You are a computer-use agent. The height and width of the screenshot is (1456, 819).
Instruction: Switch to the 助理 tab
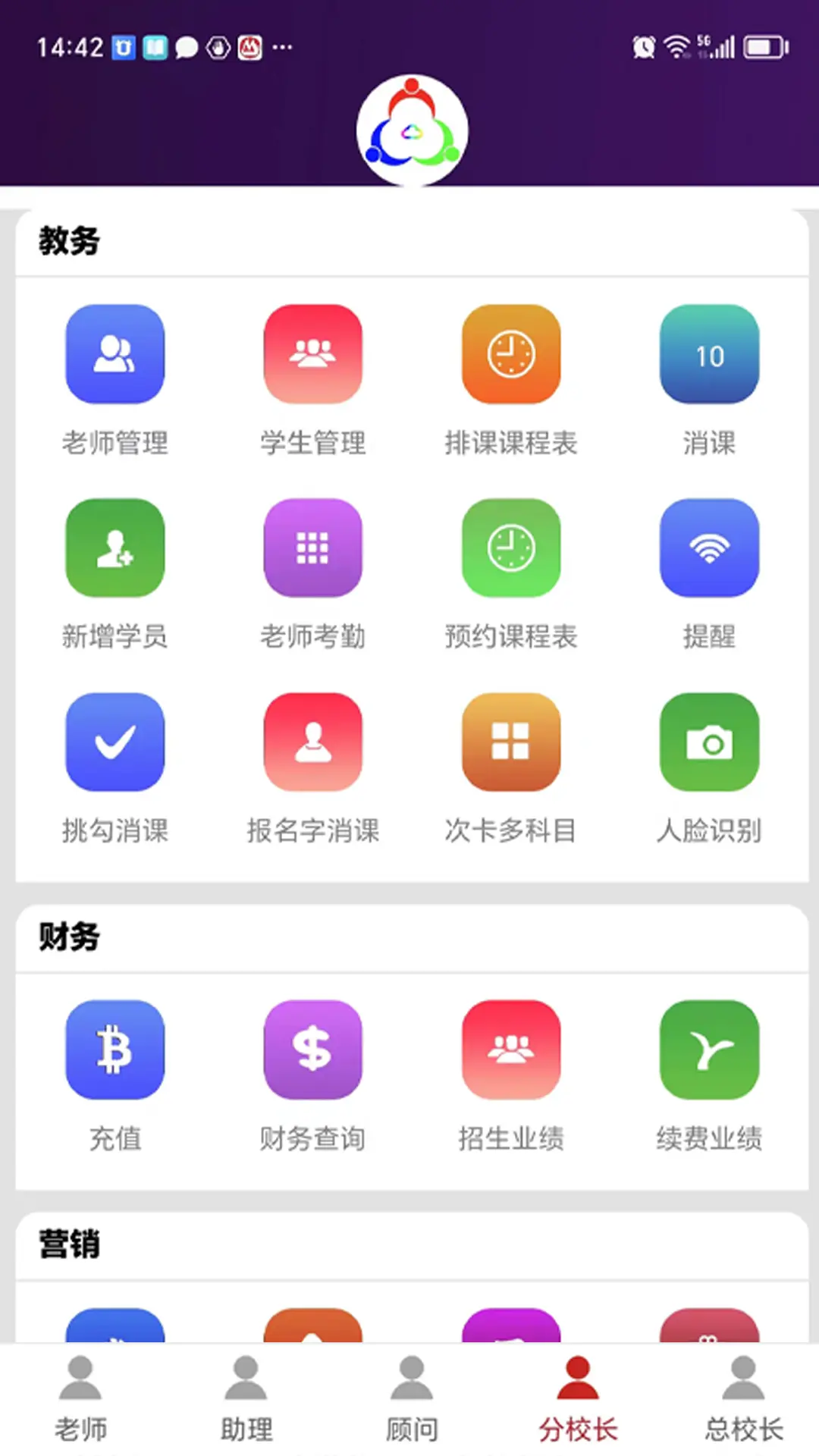246,1399
